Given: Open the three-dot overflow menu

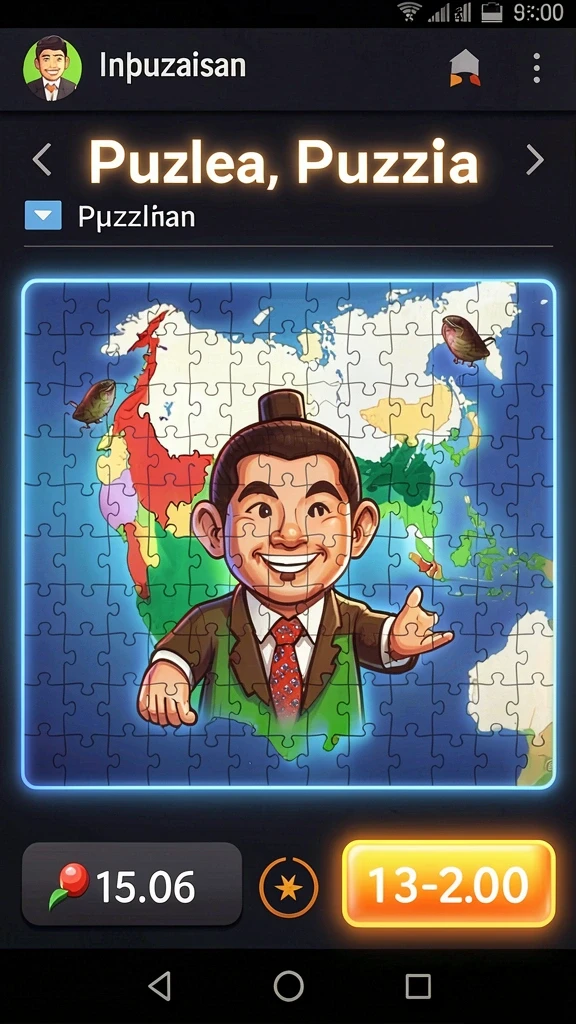Looking at the screenshot, I should coord(536,68).
